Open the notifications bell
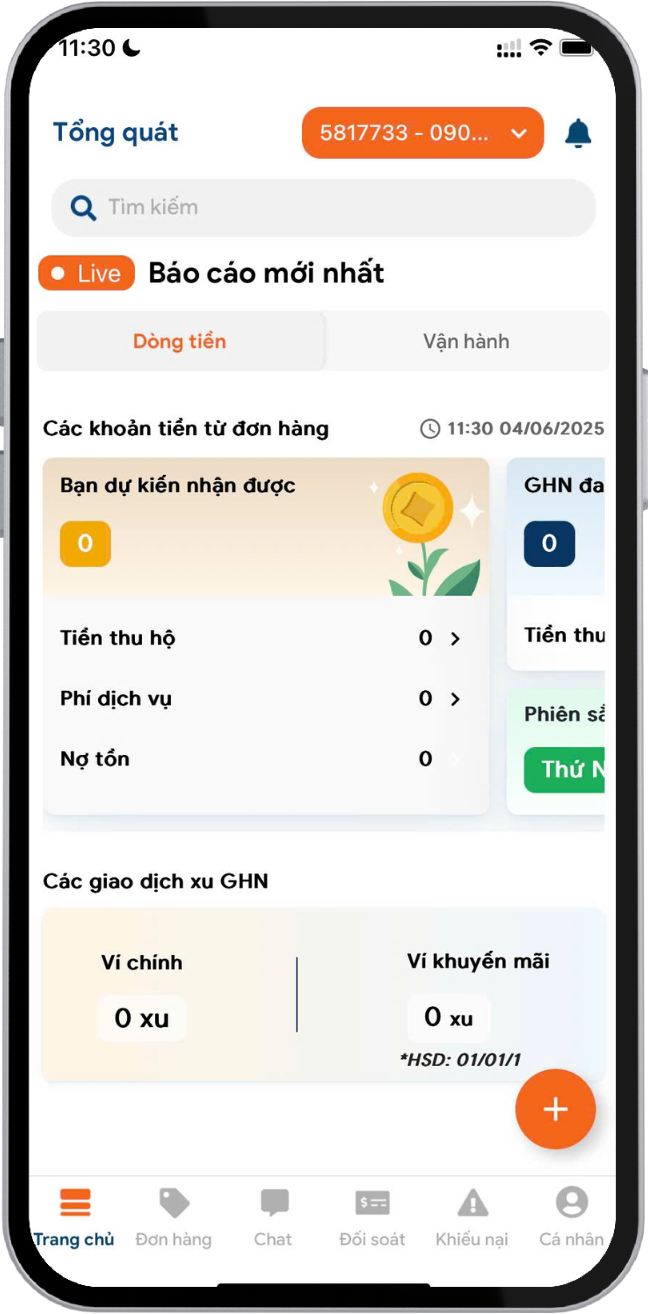The width and height of the screenshot is (648, 1314). click(x=578, y=133)
